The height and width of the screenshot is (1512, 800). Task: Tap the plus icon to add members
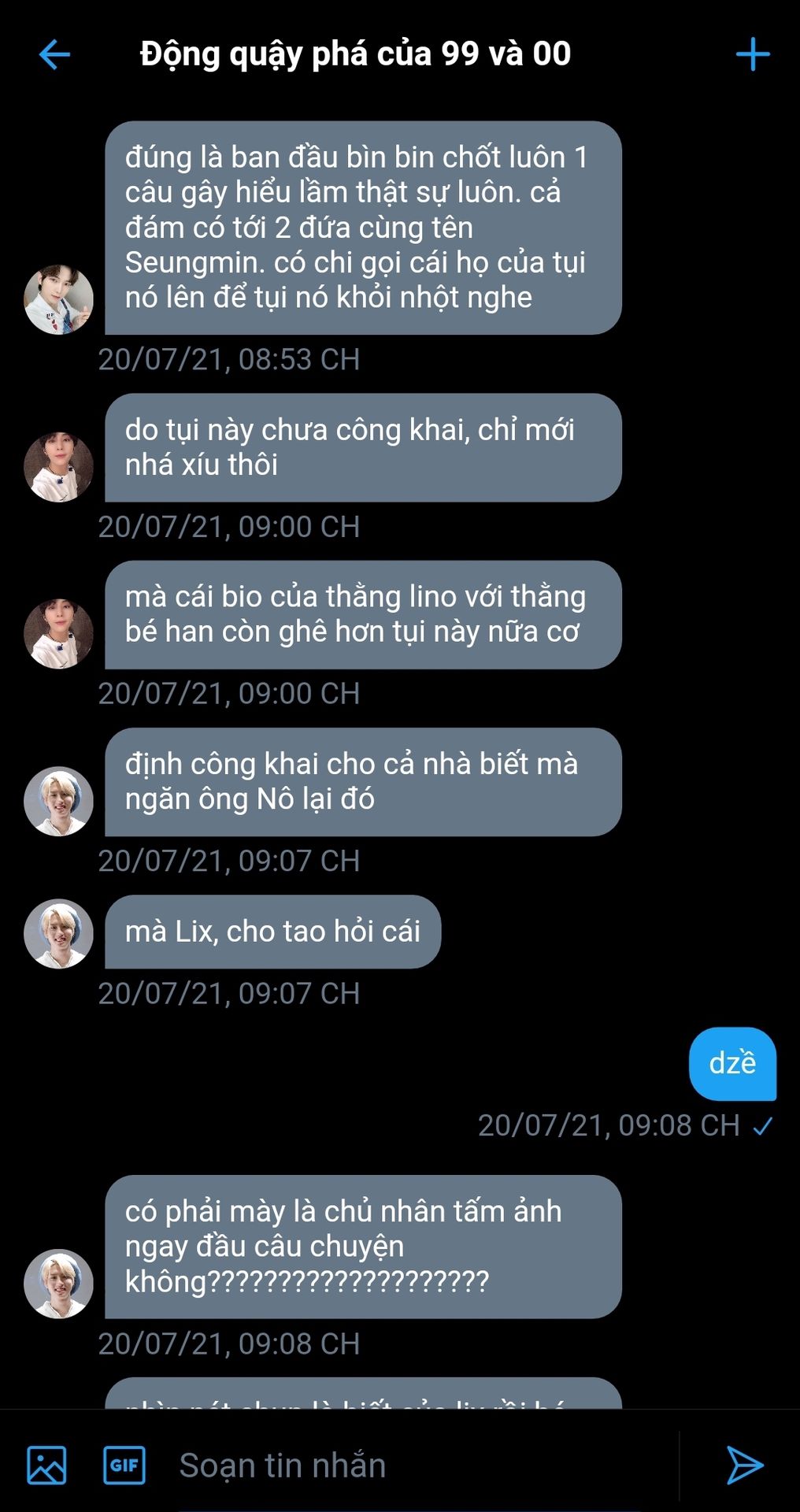point(753,54)
